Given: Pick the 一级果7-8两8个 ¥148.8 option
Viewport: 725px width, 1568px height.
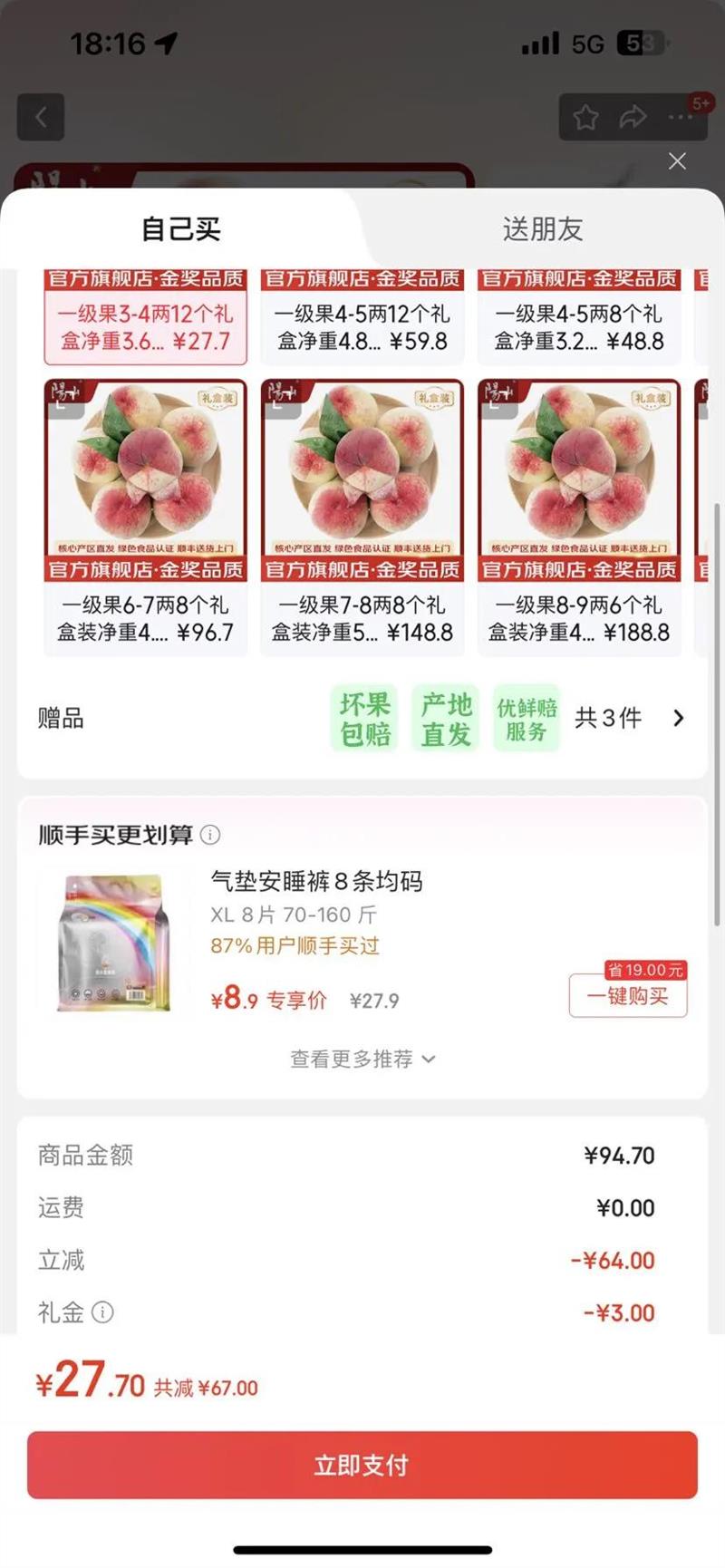Looking at the screenshot, I should 362,517.
